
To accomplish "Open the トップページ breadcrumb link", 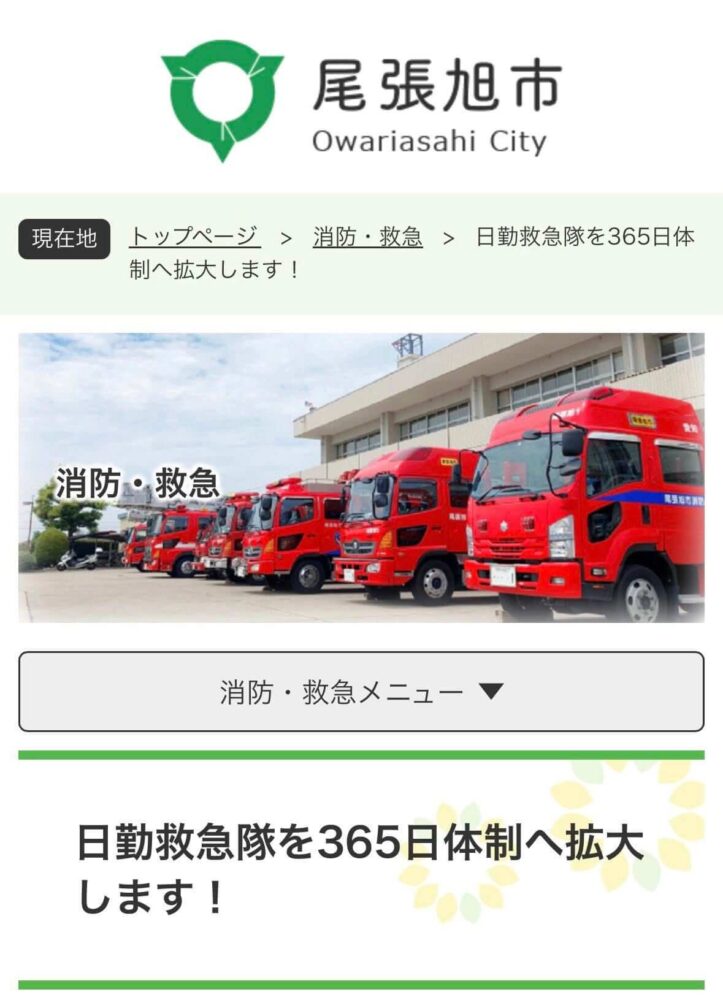I will pyautogui.click(x=194, y=238).
